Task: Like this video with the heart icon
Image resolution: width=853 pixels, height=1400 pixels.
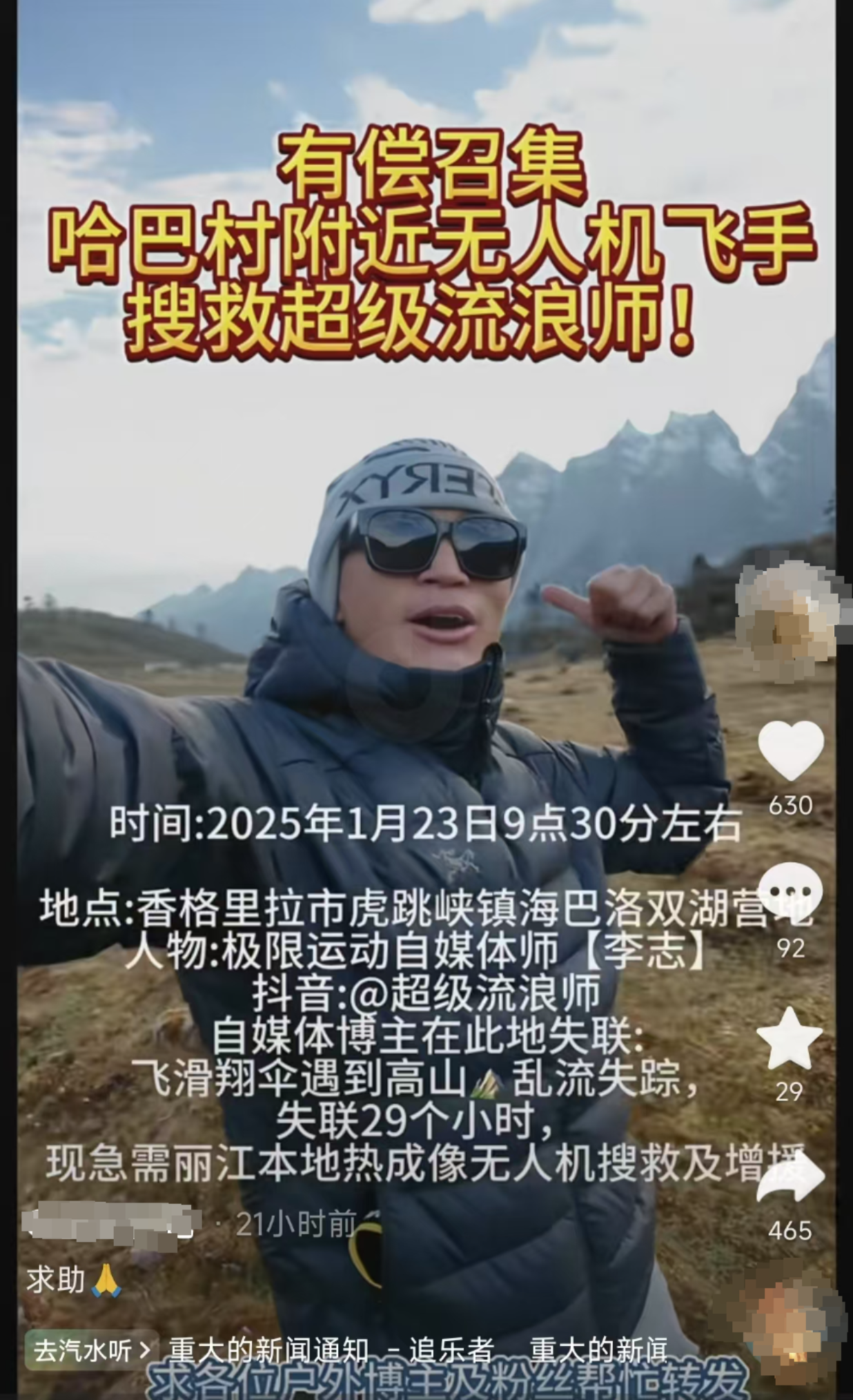Action: [790, 752]
